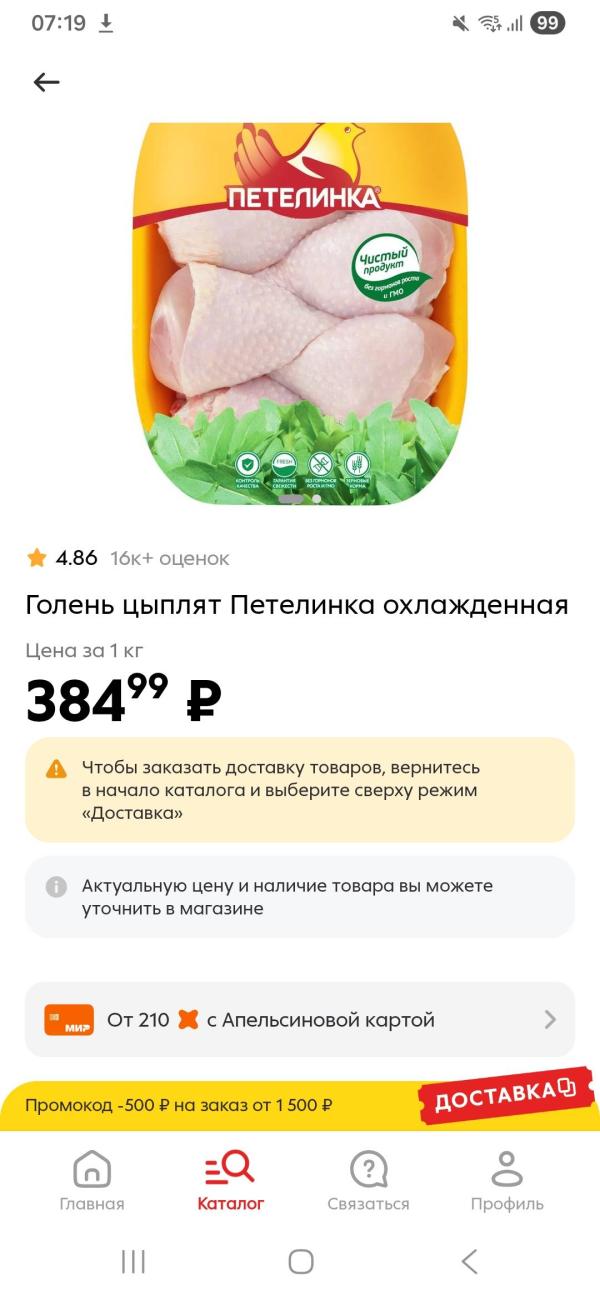Go back using the arrow icon
The width and height of the screenshot is (600, 1299).
click(47, 82)
